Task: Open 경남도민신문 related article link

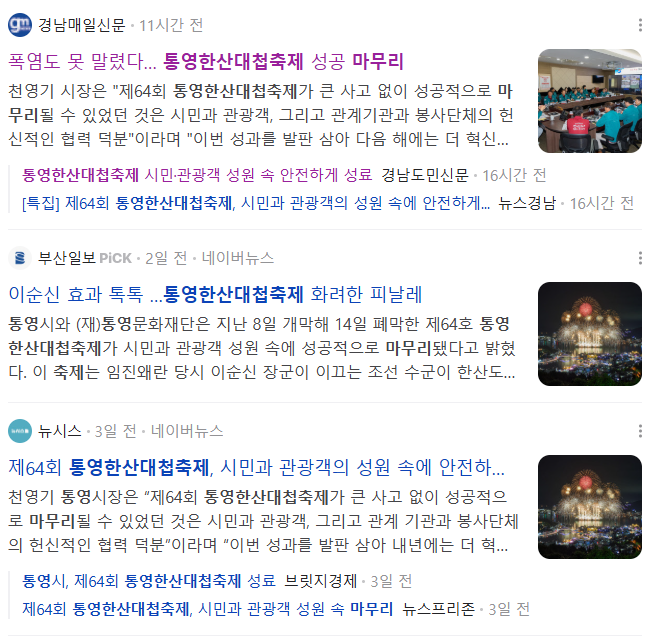Action: [197, 174]
